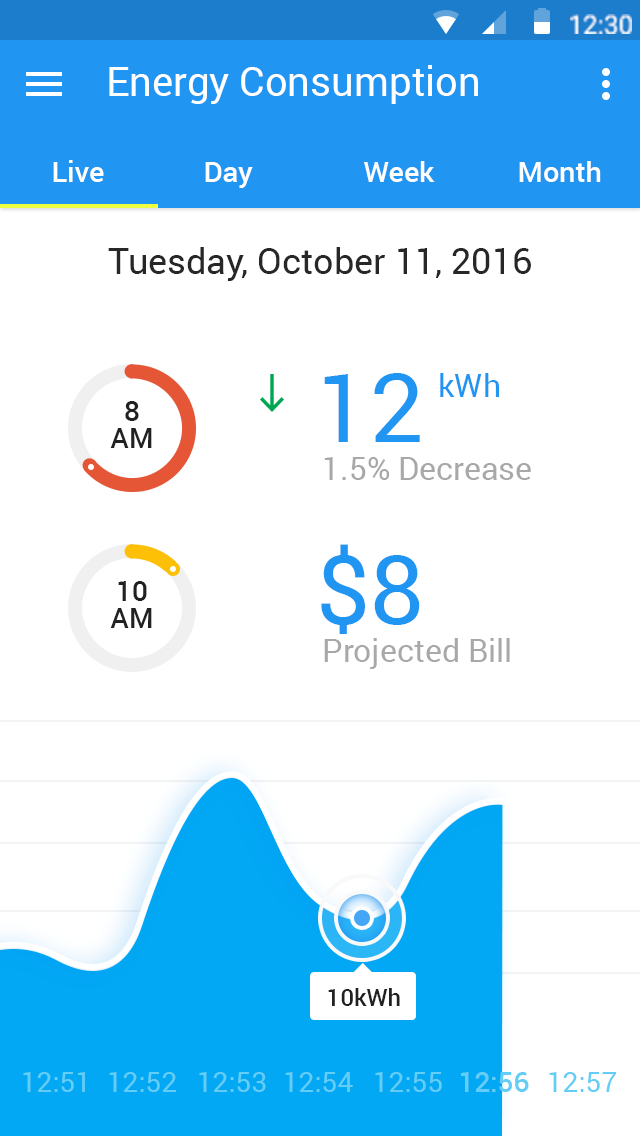Screen dimensions: 640x1136
Task: Select the Live tab
Action: 78,172
